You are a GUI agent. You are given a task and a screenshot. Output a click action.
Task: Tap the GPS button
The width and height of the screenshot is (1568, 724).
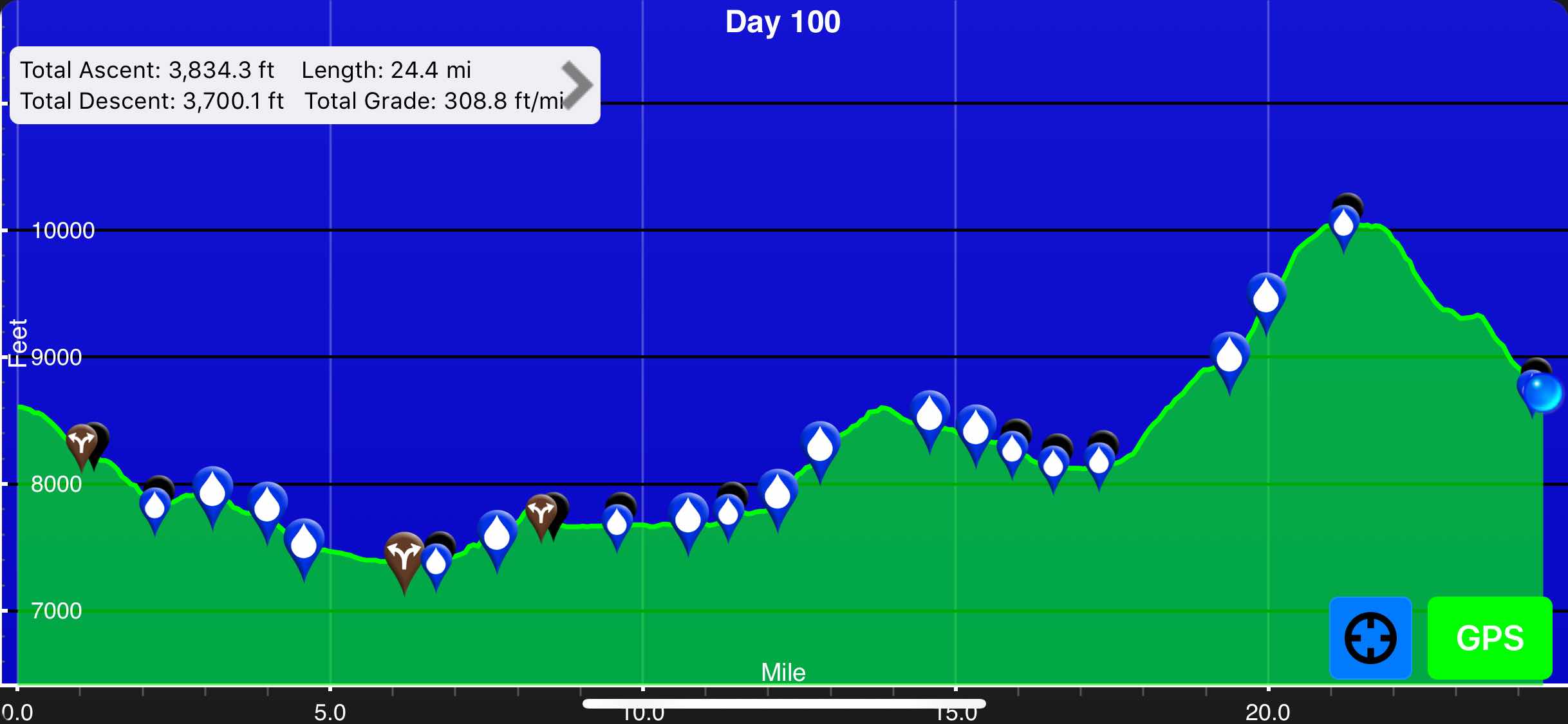[1489, 638]
